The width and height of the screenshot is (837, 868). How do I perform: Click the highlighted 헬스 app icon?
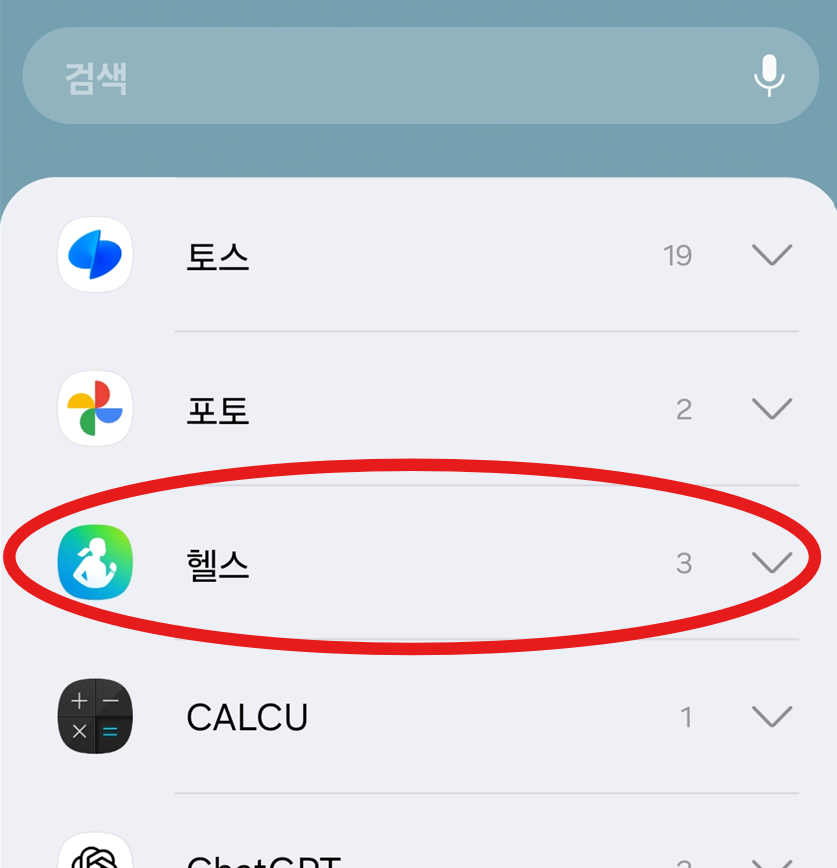click(x=94, y=563)
